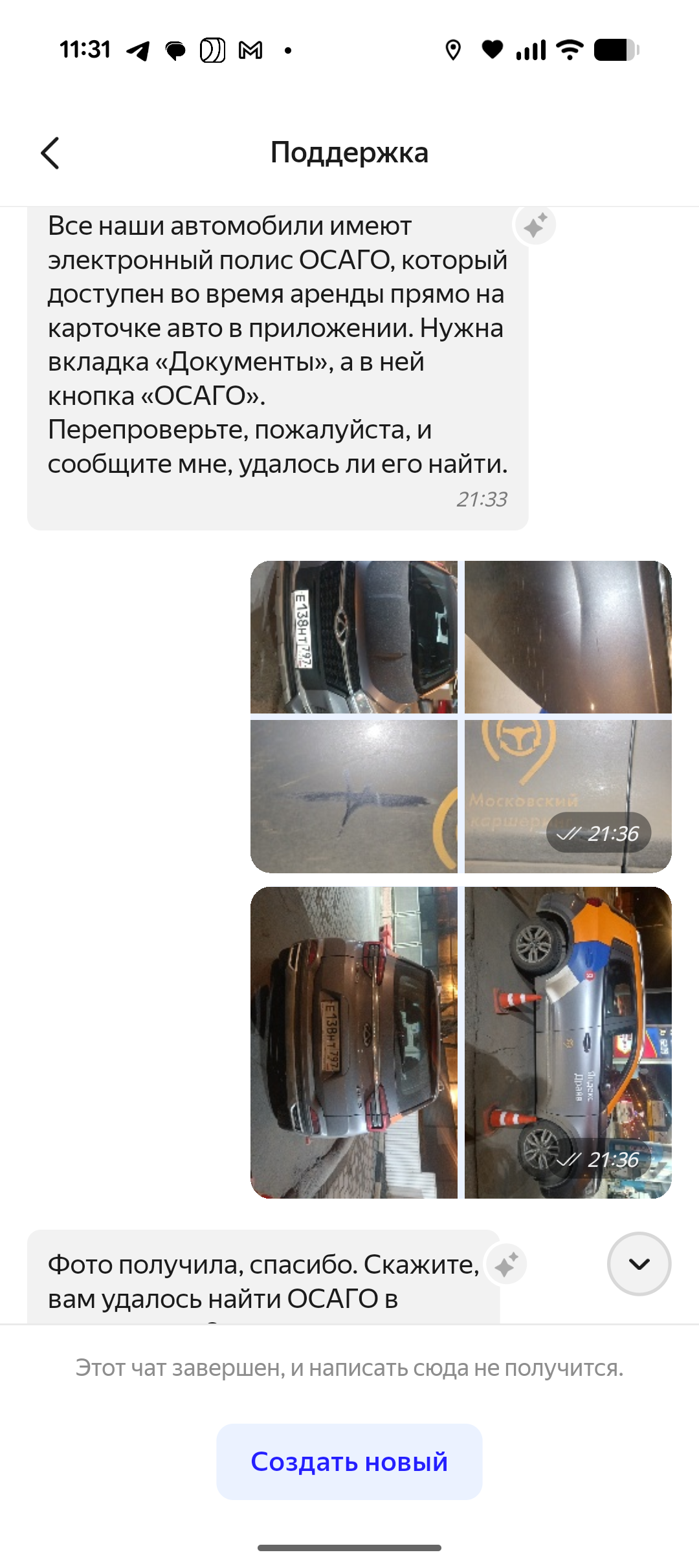This screenshot has height=1568, width=699.
Task: Open the photo of the cross-shaped scratch
Action: coord(353,796)
